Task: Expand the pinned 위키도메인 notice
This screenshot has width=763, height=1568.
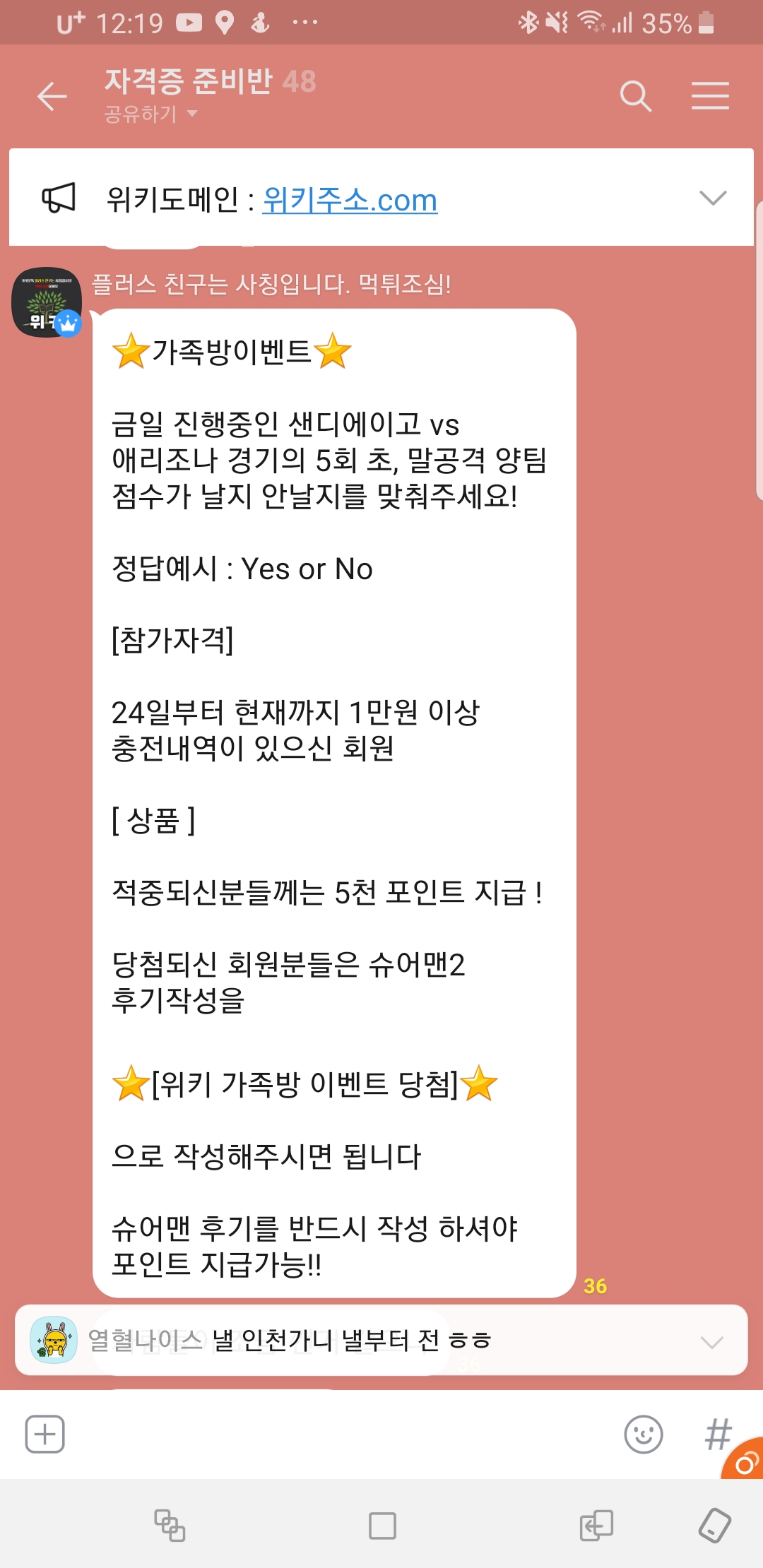Action: 712,198
